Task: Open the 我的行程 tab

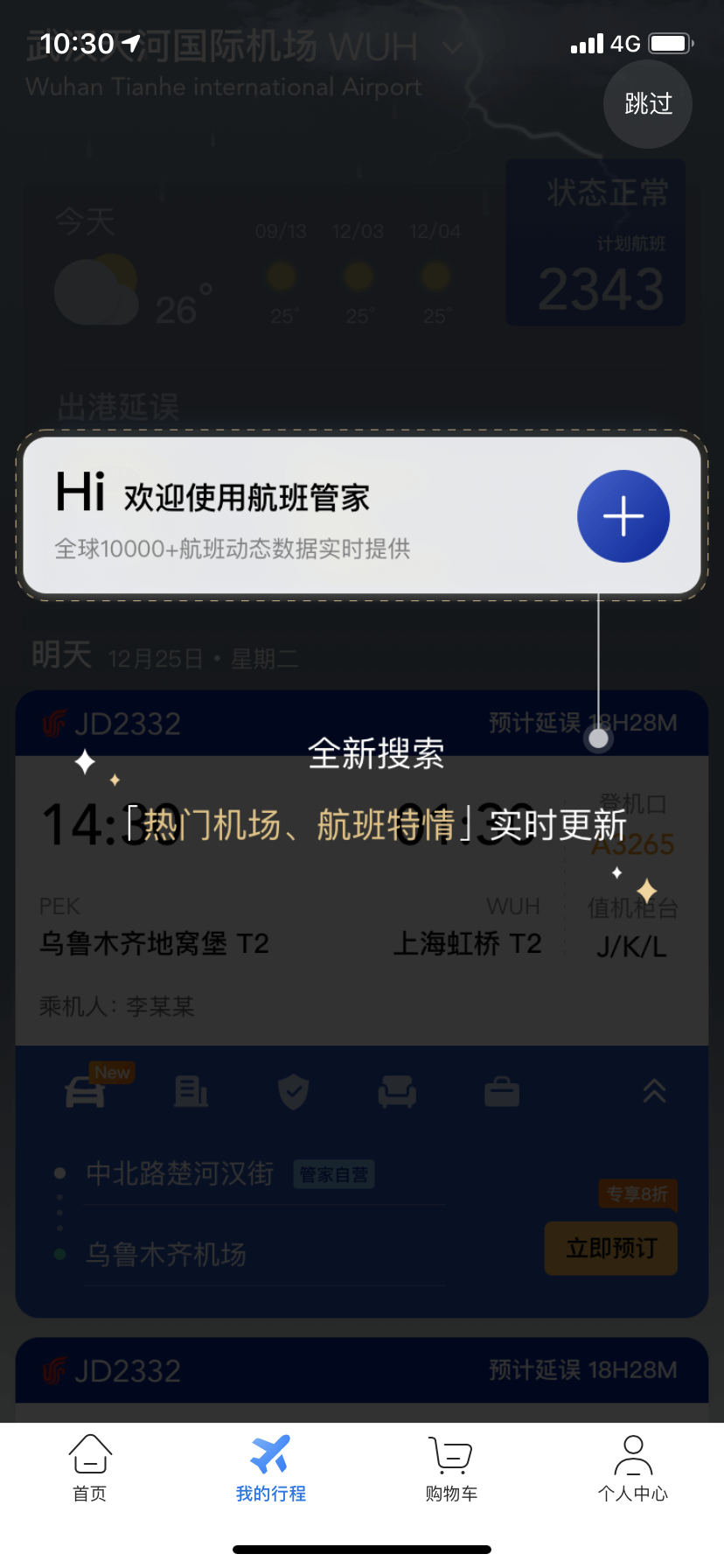Action: click(x=271, y=1468)
